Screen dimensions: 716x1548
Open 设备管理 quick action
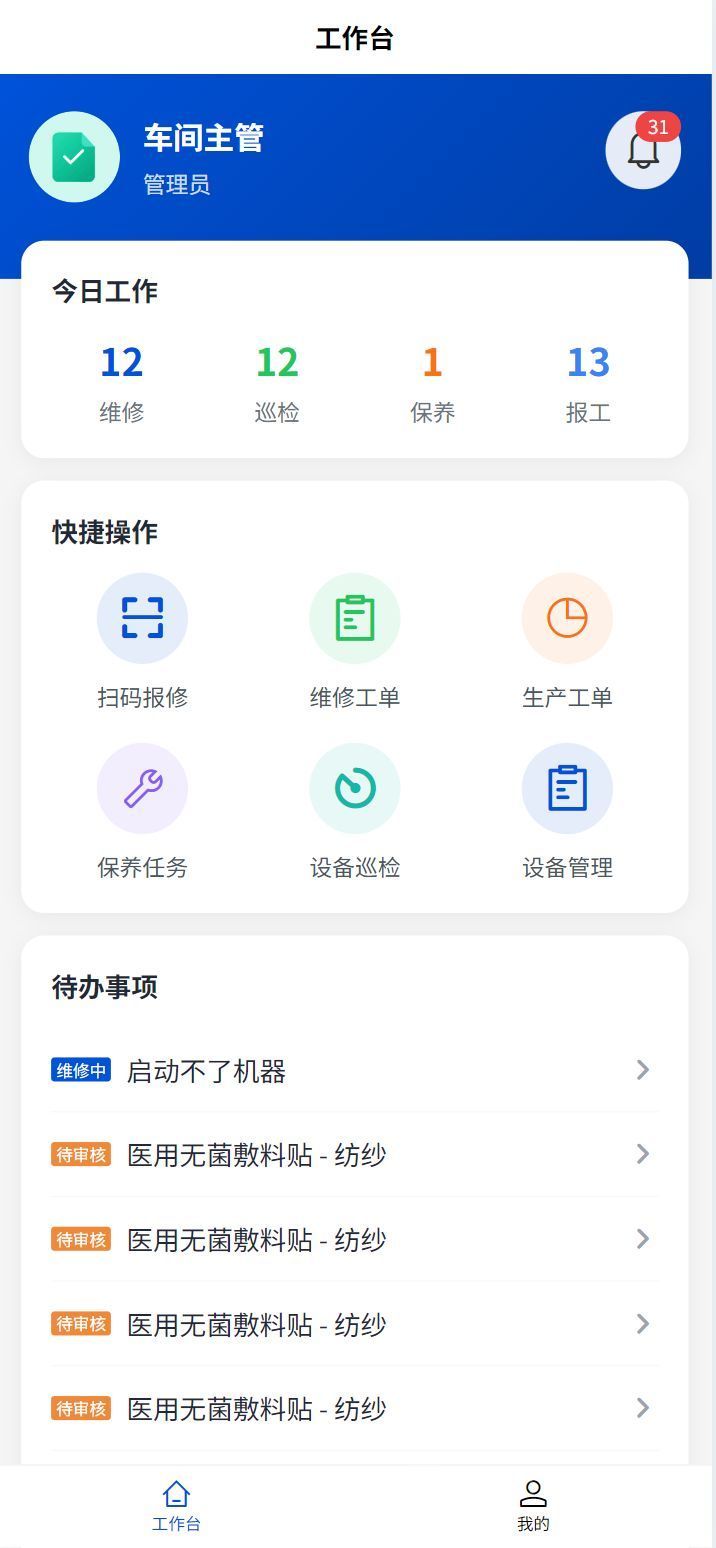coord(567,788)
